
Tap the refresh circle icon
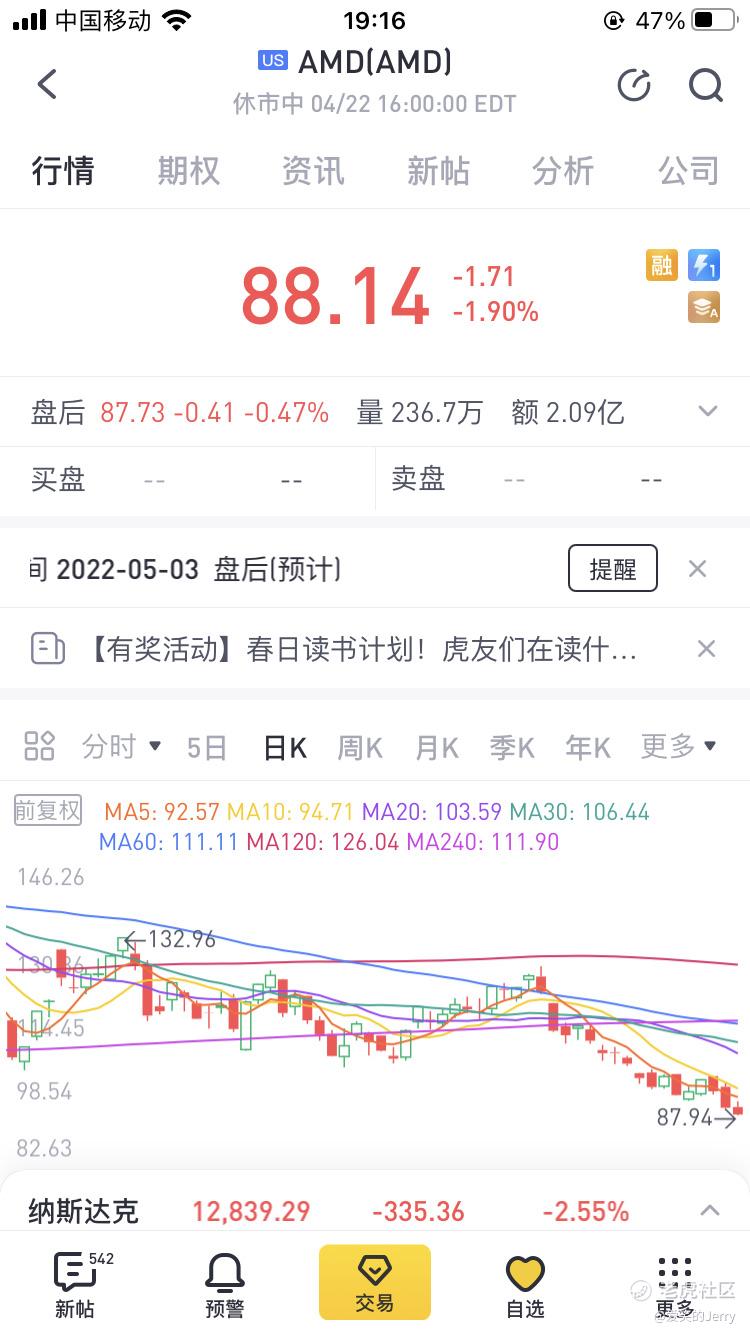[634, 85]
